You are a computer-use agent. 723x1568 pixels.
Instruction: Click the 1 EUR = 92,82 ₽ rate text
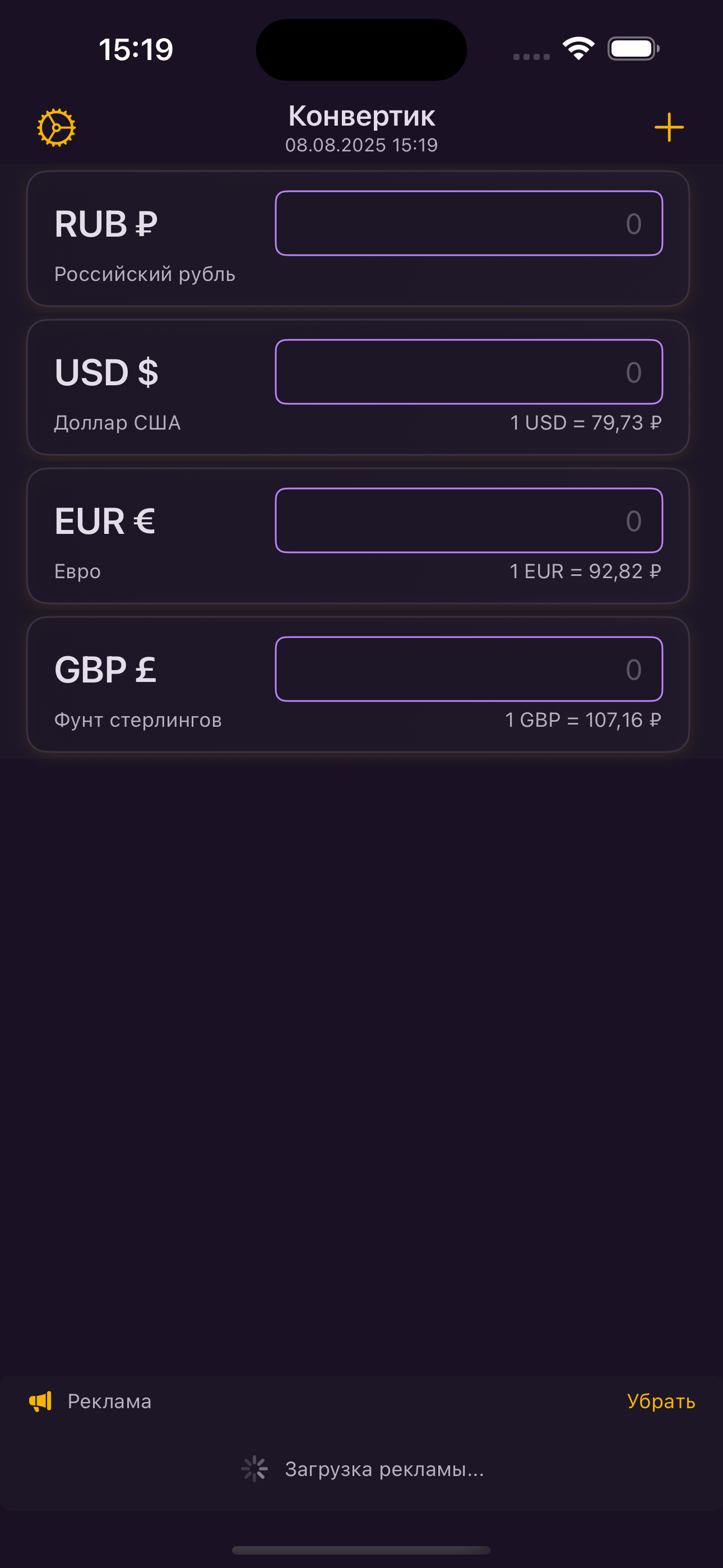click(585, 571)
